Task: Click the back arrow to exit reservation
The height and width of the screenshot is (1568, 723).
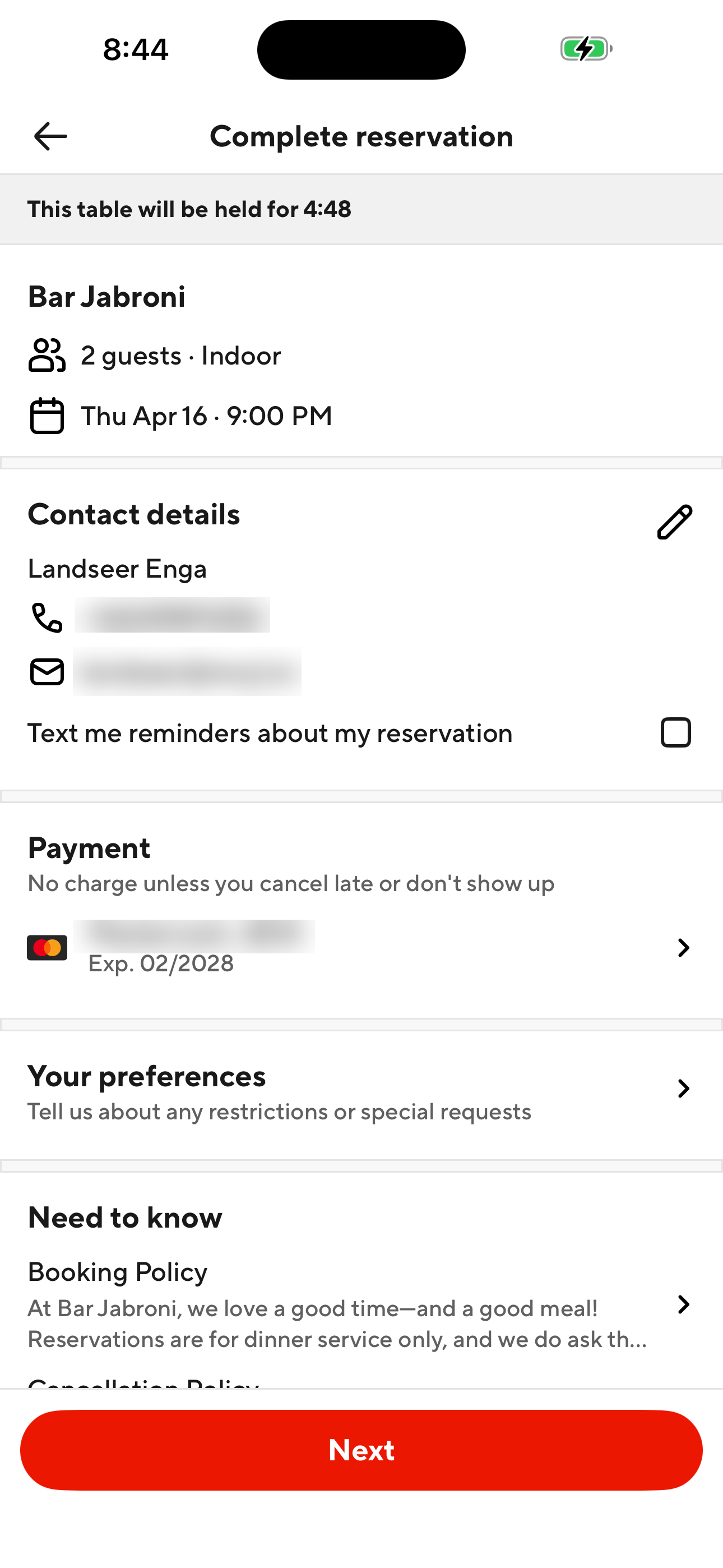Action: pos(50,136)
